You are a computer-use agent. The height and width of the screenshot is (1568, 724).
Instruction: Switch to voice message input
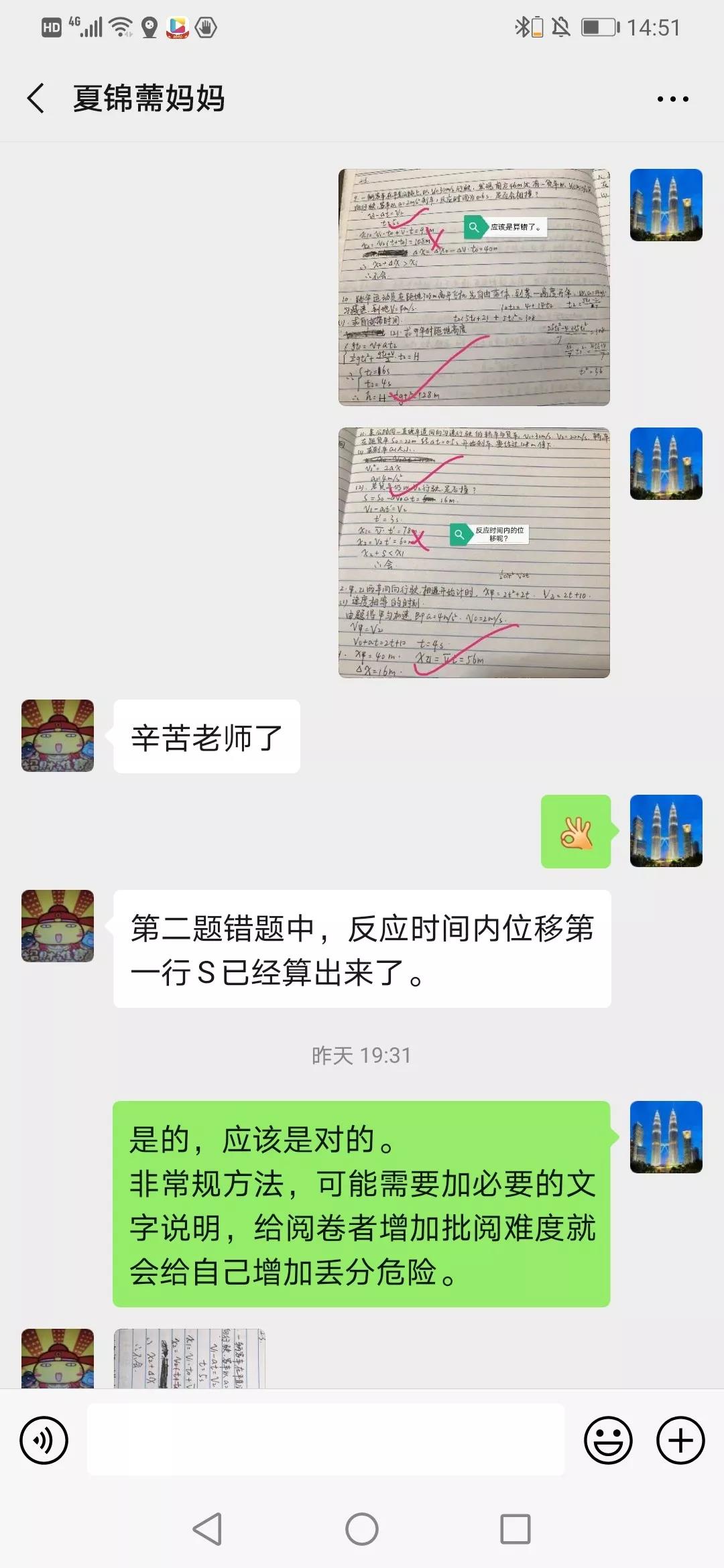tap(44, 1440)
